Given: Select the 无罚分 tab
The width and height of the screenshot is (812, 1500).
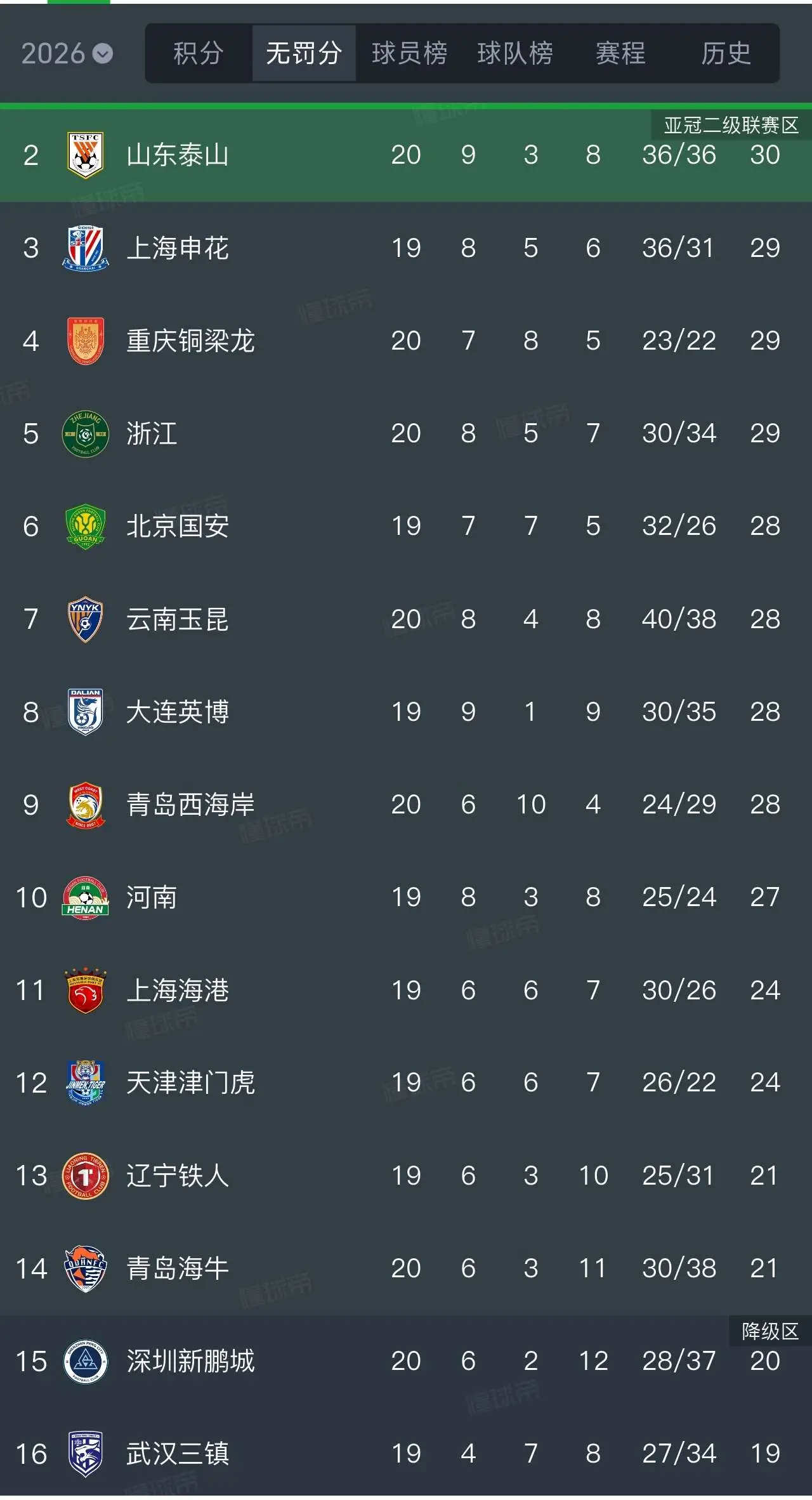Looking at the screenshot, I should point(304,53).
